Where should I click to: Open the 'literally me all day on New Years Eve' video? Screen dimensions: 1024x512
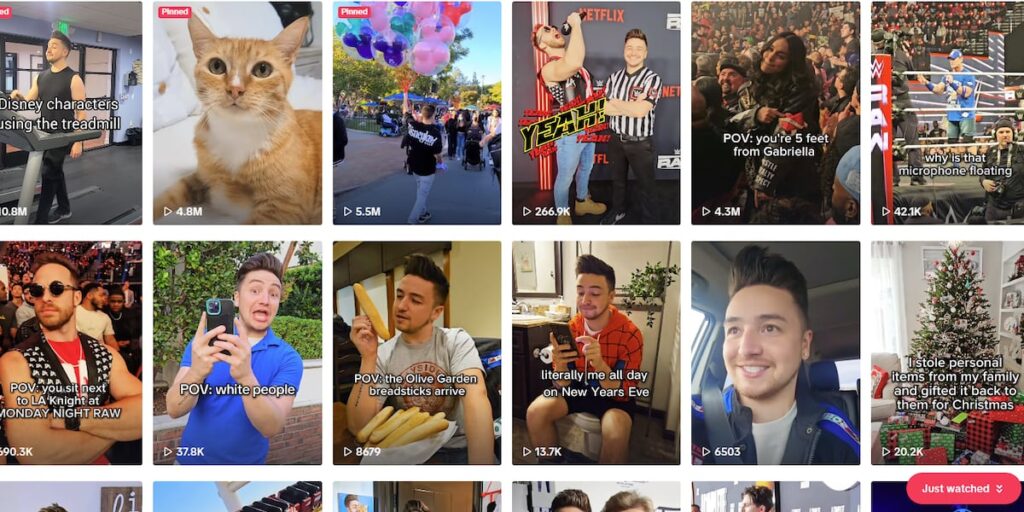coord(596,352)
